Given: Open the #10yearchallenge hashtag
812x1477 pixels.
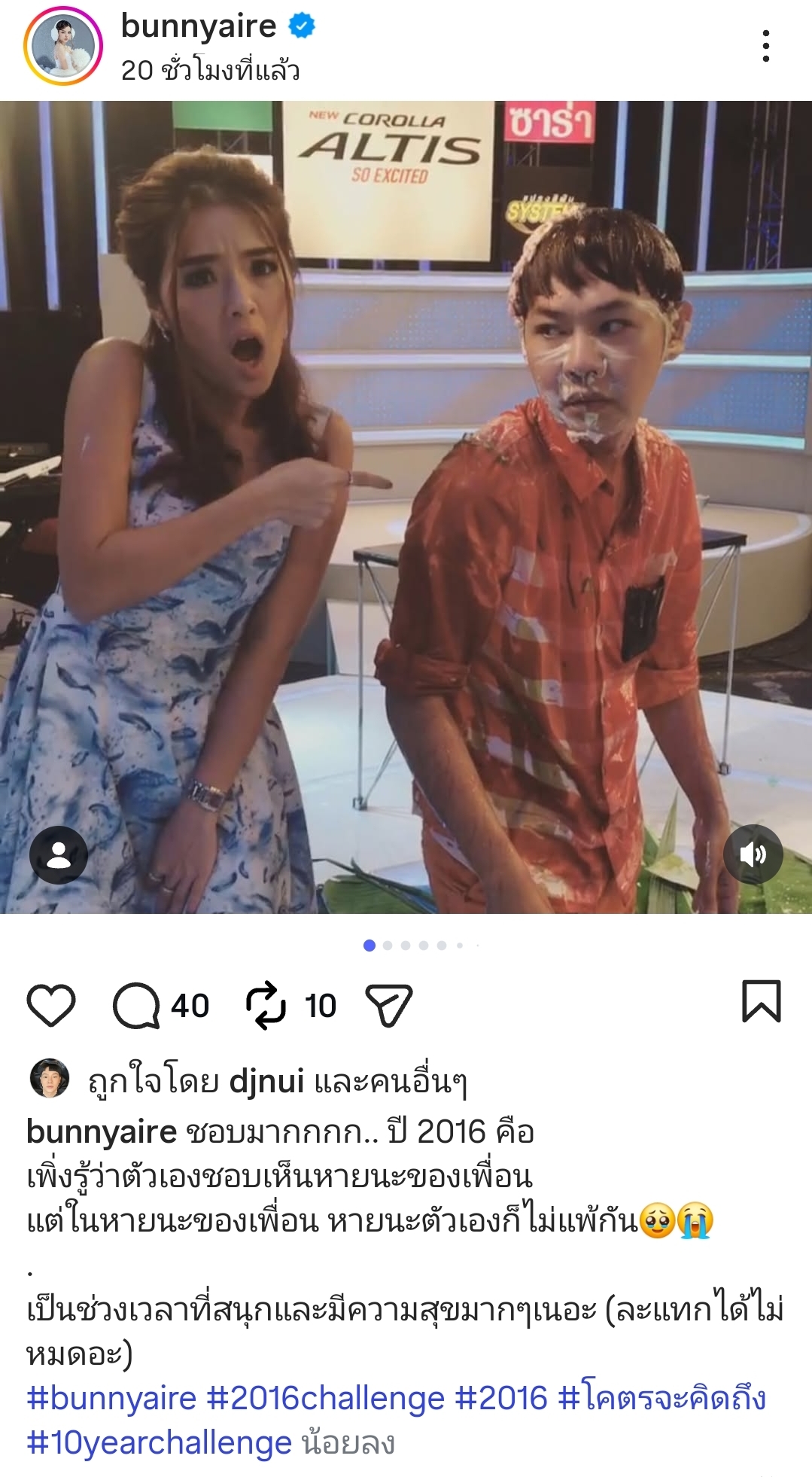Looking at the screenshot, I should pyautogui.click(x=159, y=1443).
